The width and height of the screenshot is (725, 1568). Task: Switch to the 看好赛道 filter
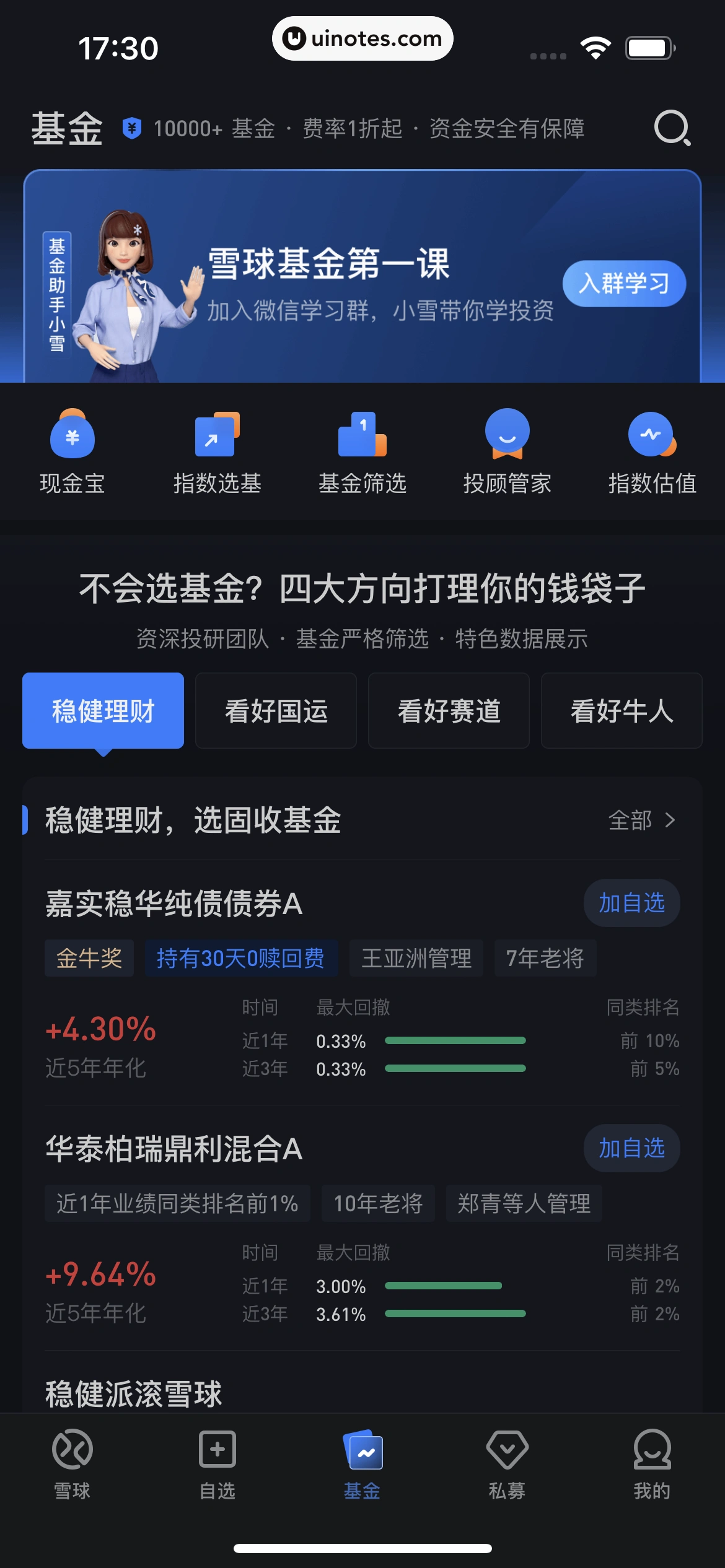click(449, 710)
